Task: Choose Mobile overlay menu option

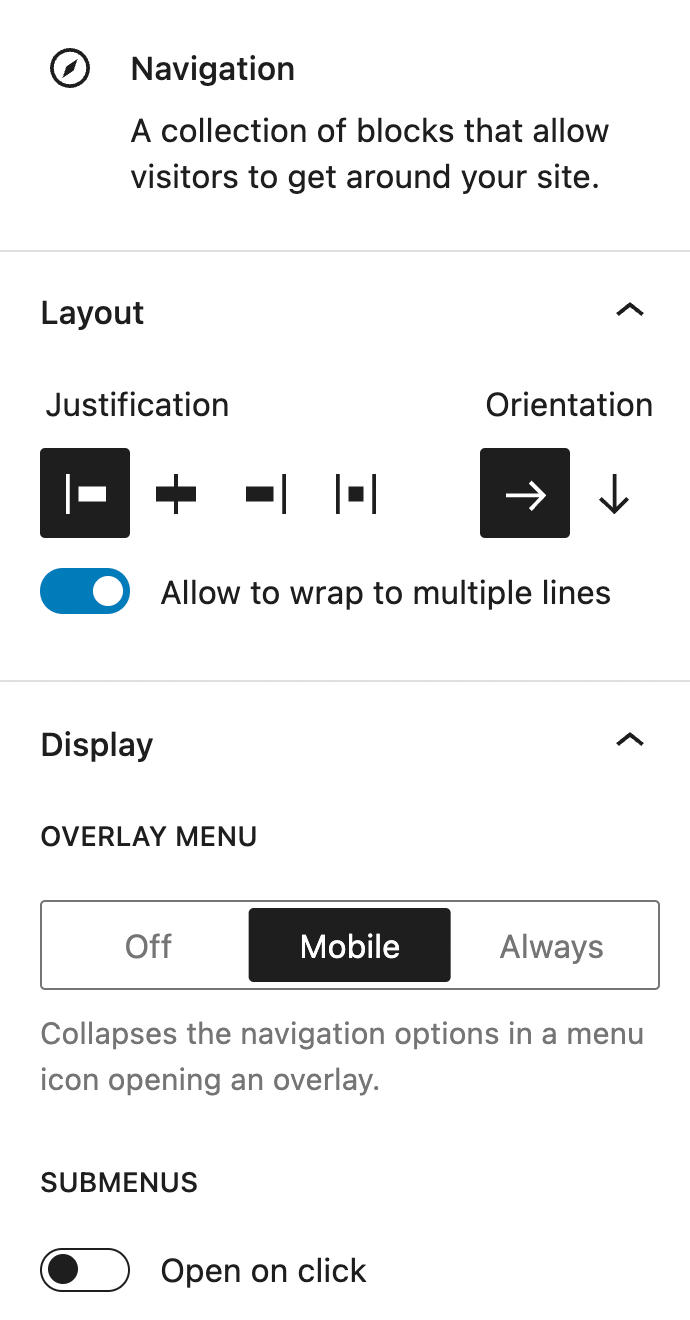Action: coord(350,946)
